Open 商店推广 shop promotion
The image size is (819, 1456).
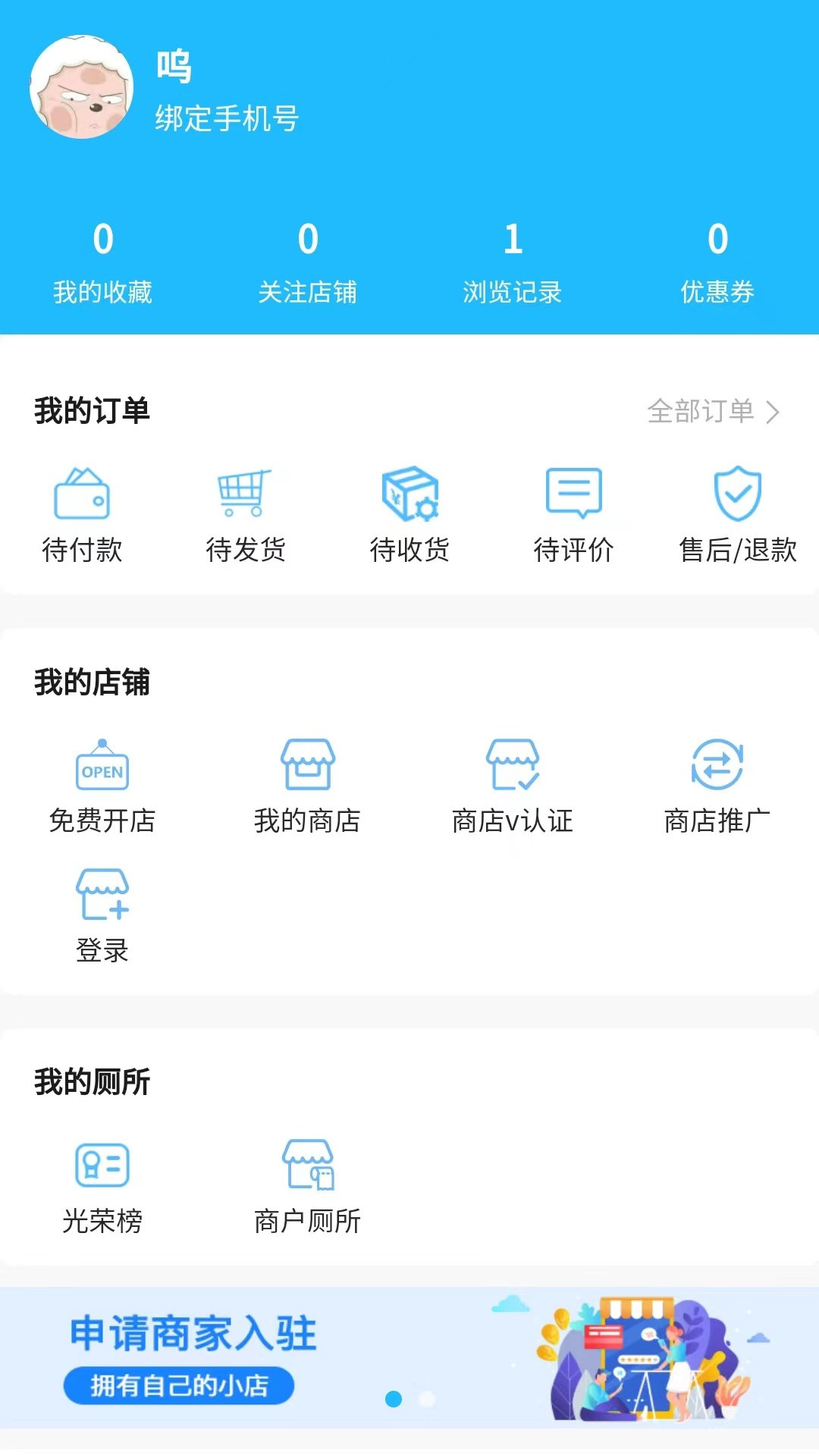point(717,786)
